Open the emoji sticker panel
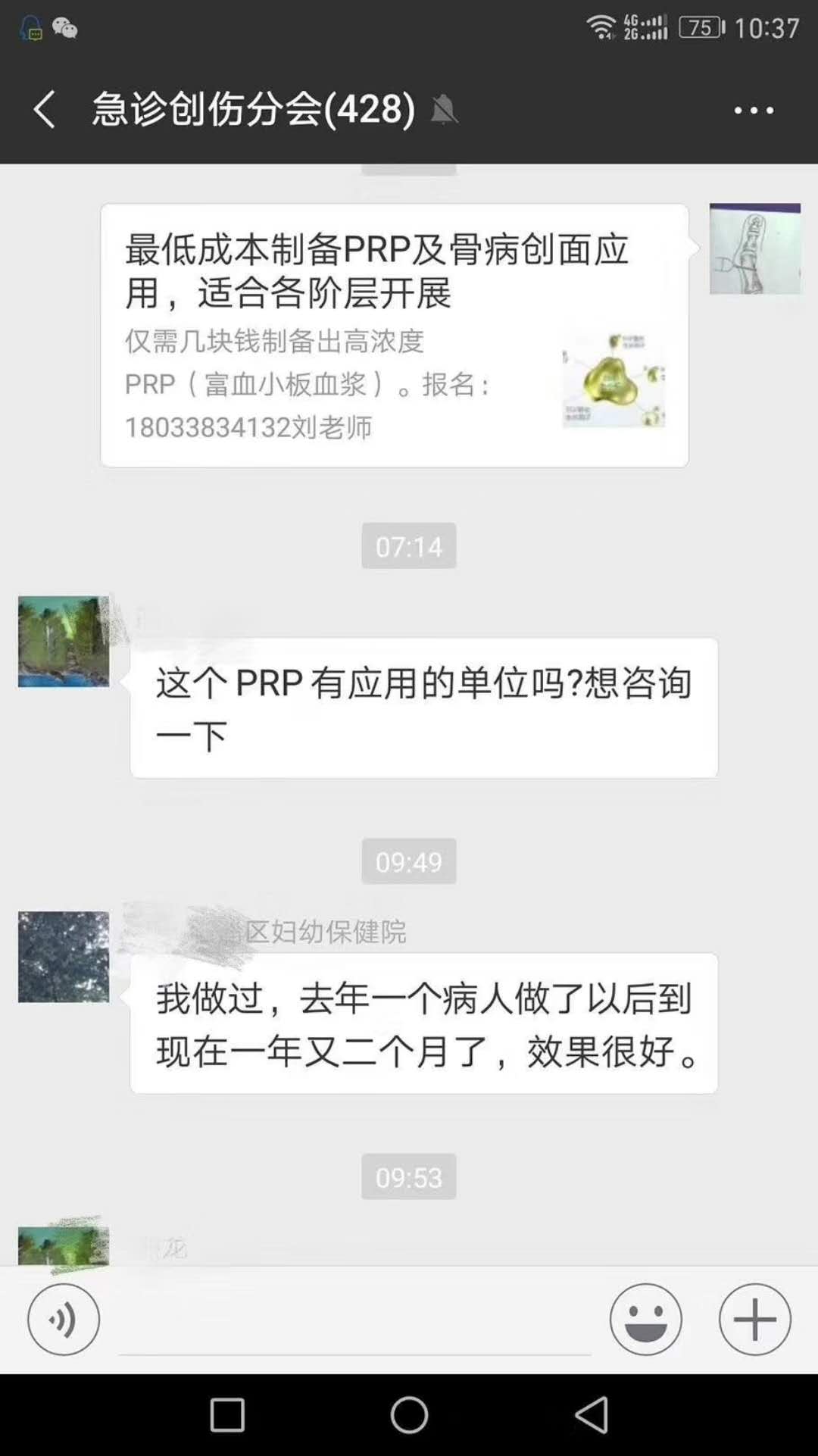This screenshot has width=818, height=1456. point(645,1320)
